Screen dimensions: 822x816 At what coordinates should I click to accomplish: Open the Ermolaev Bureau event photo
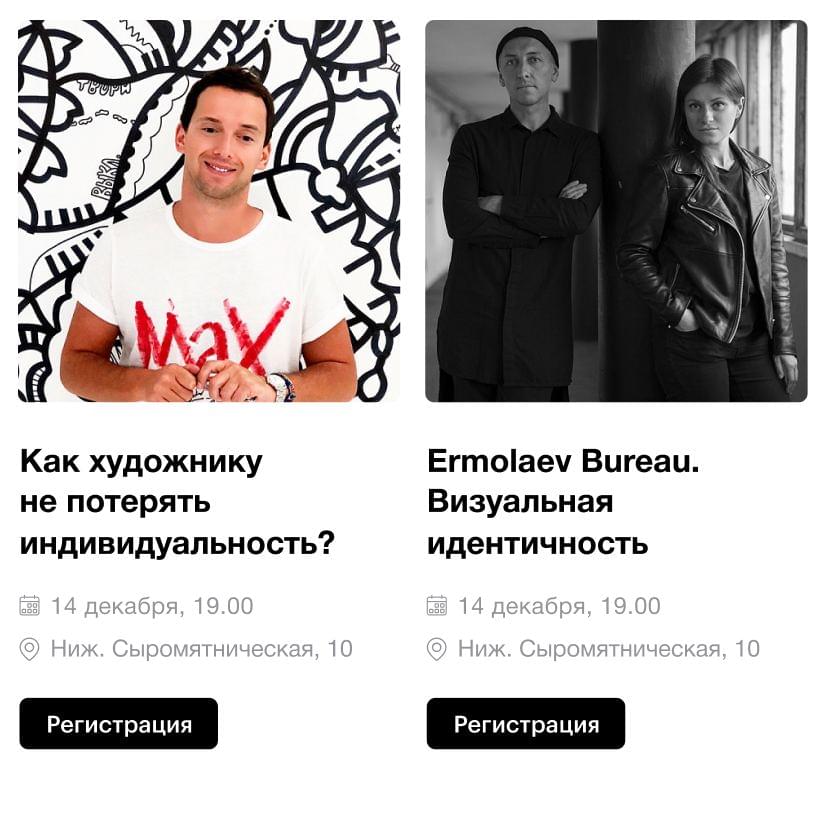616,211
